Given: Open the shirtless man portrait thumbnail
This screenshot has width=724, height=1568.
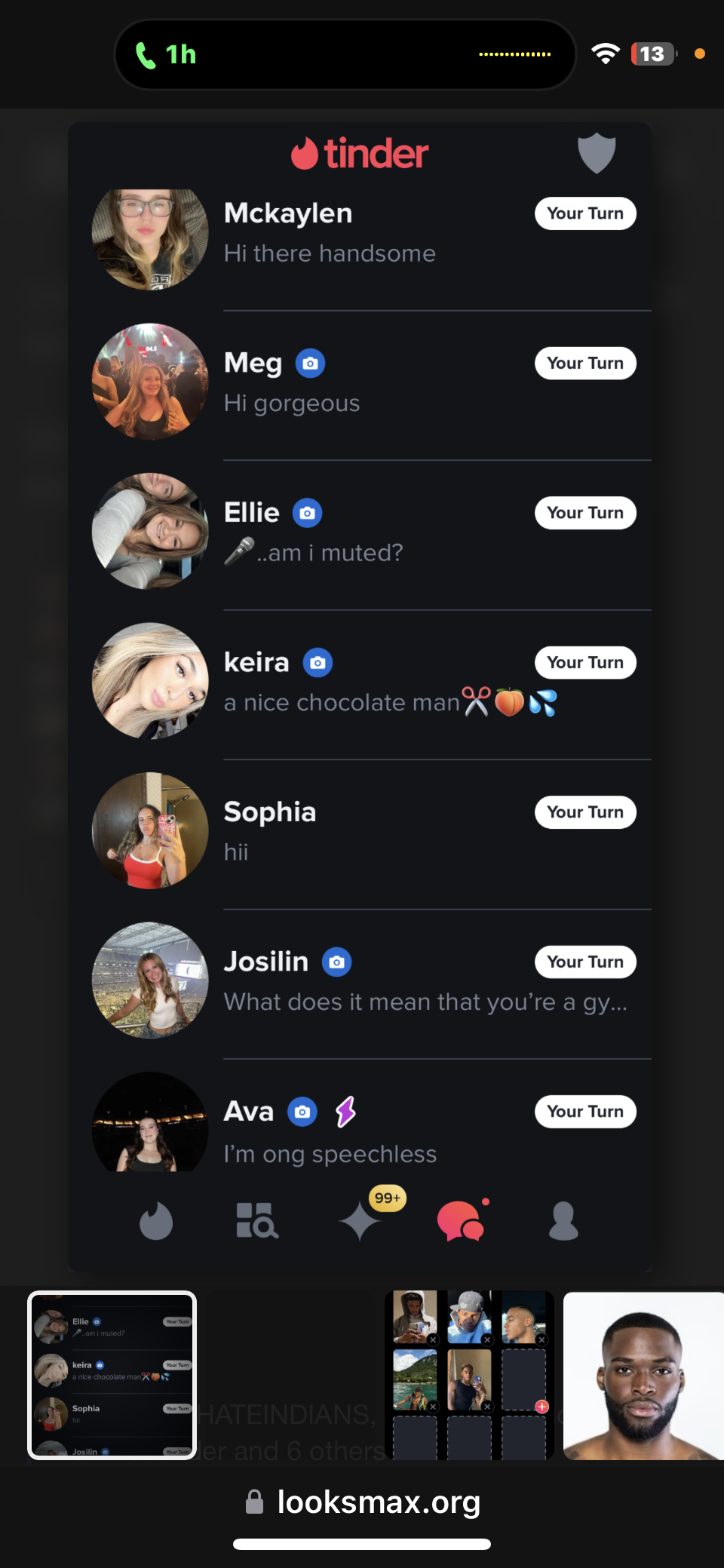Looking at the screenshot, I should coord(643,1375).
